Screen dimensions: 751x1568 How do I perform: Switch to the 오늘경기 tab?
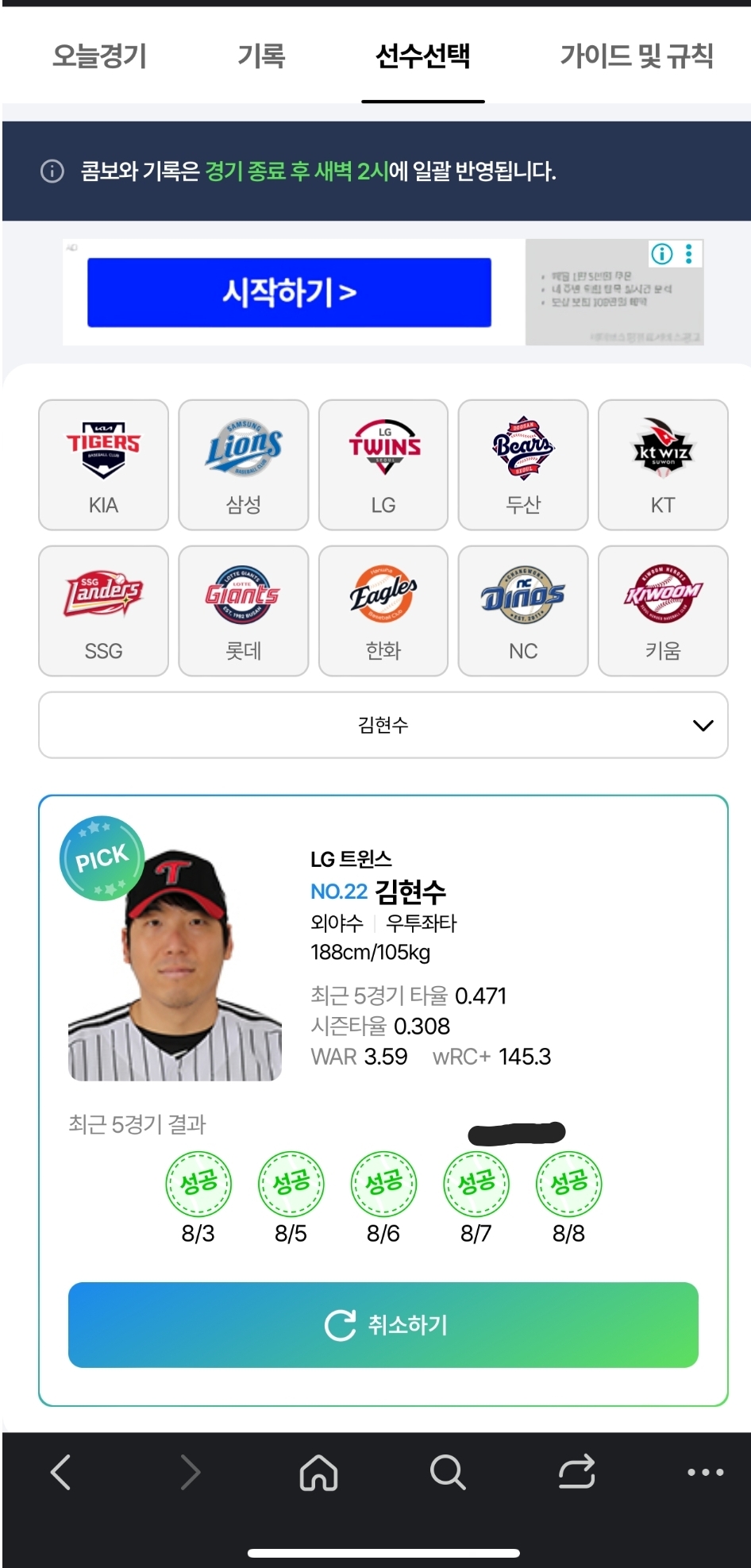point(99,56)
